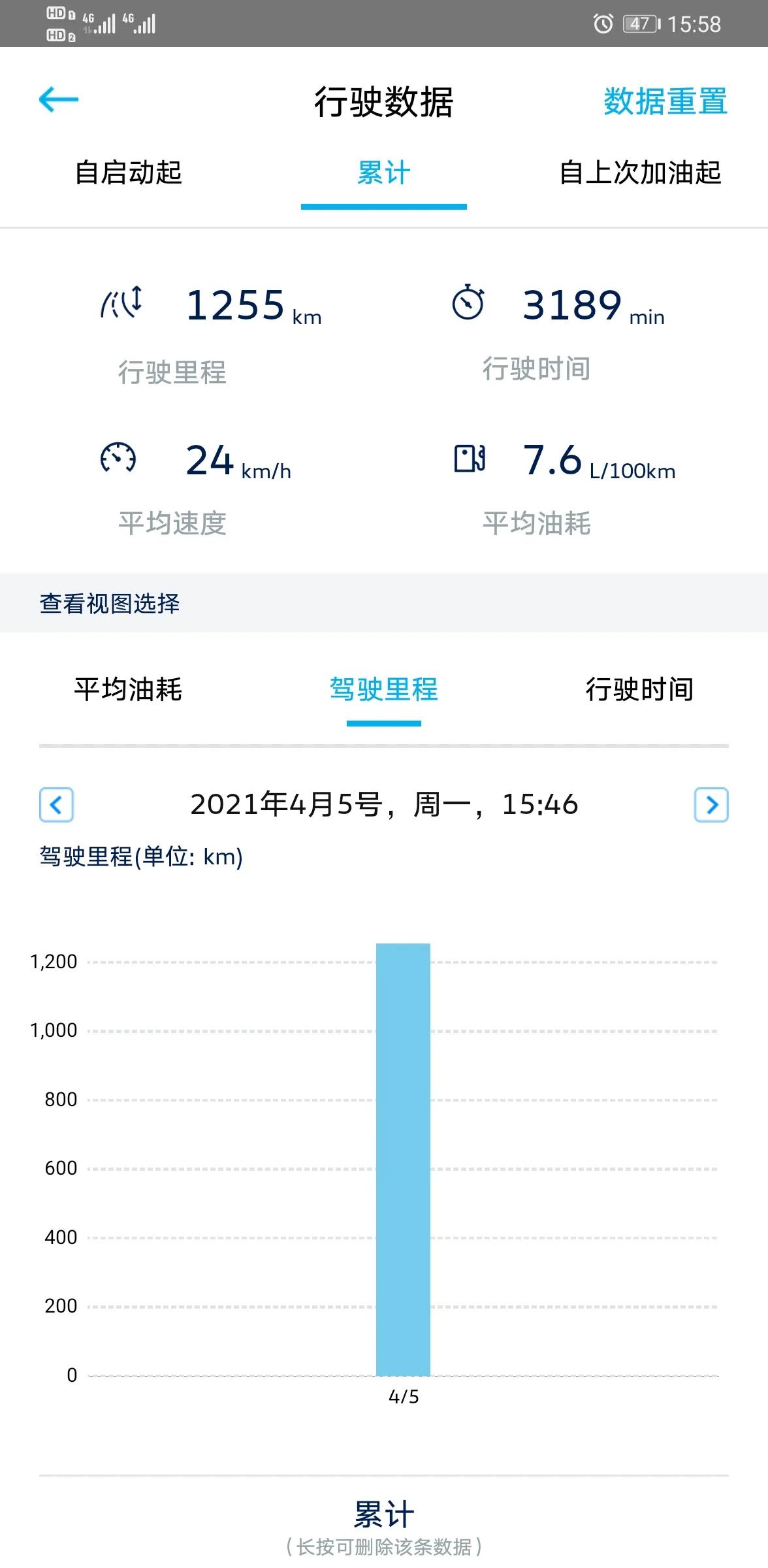The height and width of the screenshot is (1568, 768).
Task: Switch to the 自上次加油起 tab
Action: [x=641, y=172]
